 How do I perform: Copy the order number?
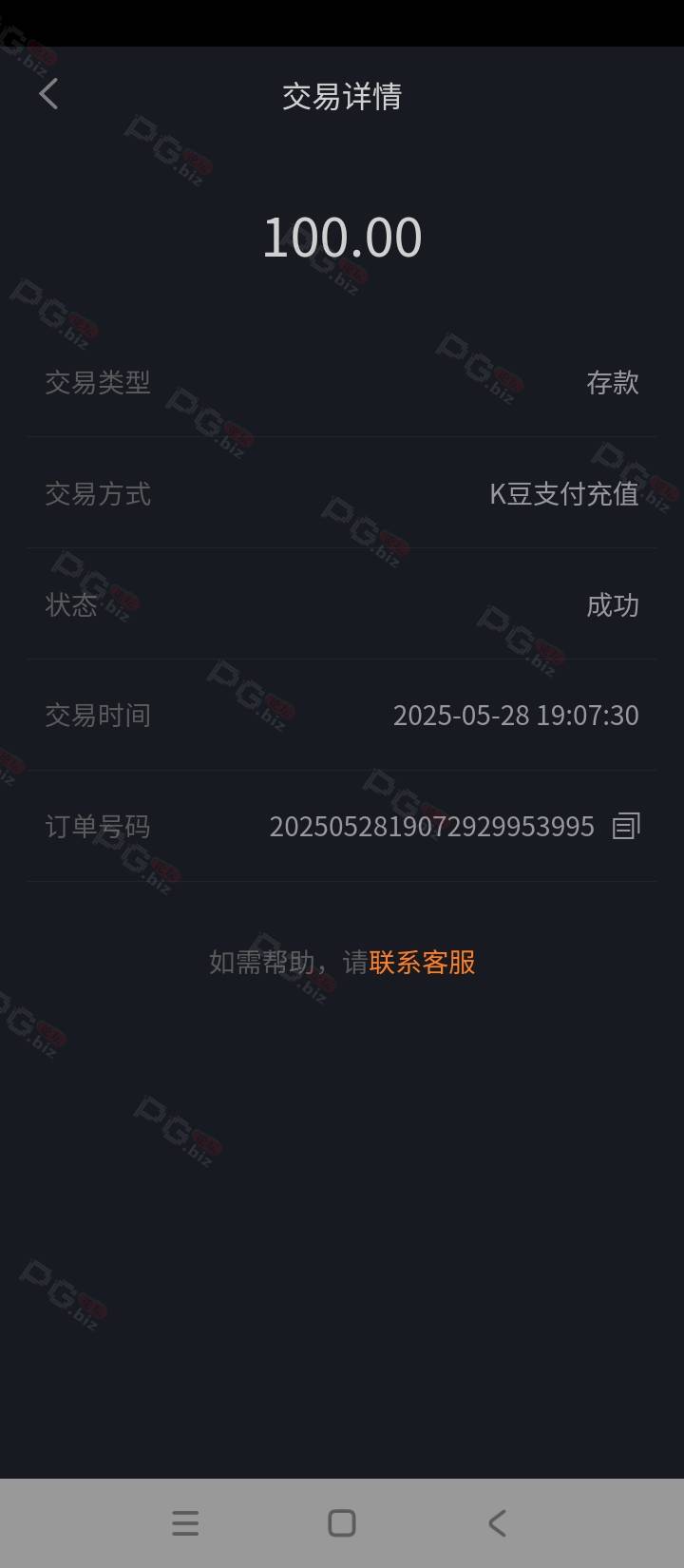pyautogui.click(x=626, y=826)
